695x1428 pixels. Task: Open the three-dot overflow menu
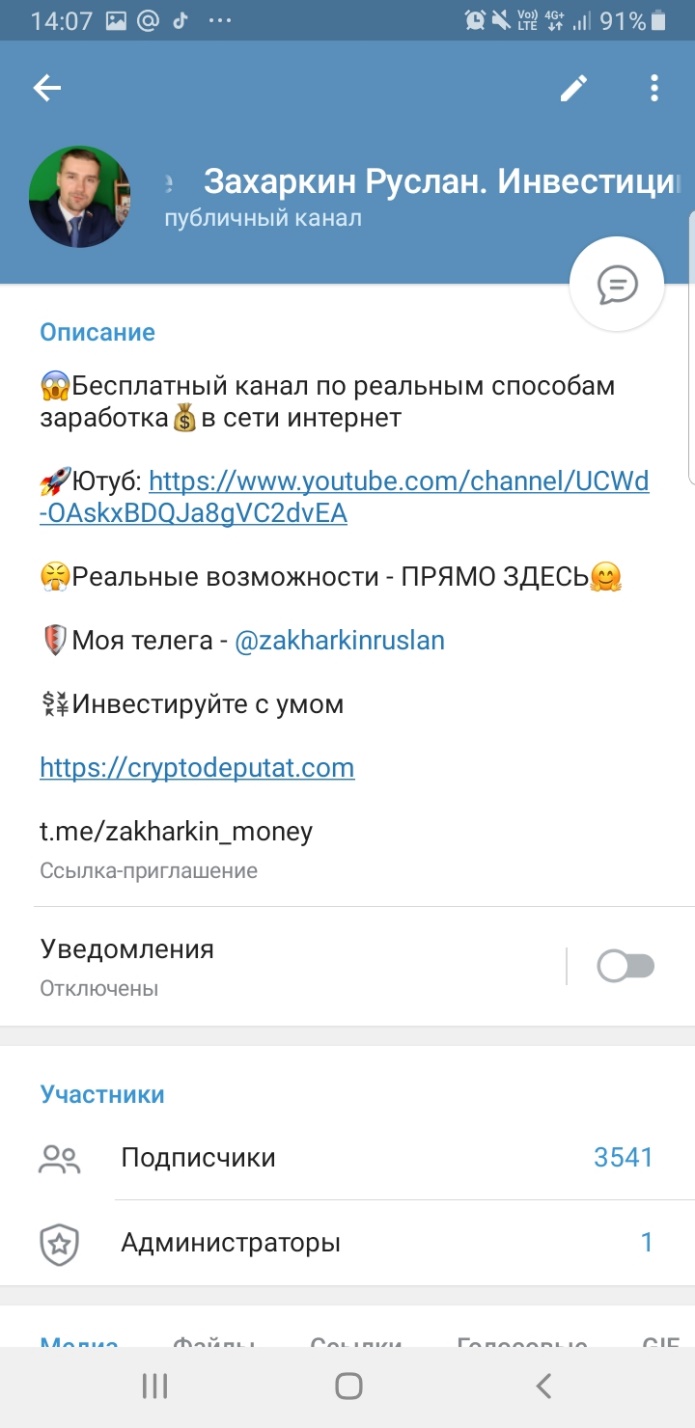[654, 88]
